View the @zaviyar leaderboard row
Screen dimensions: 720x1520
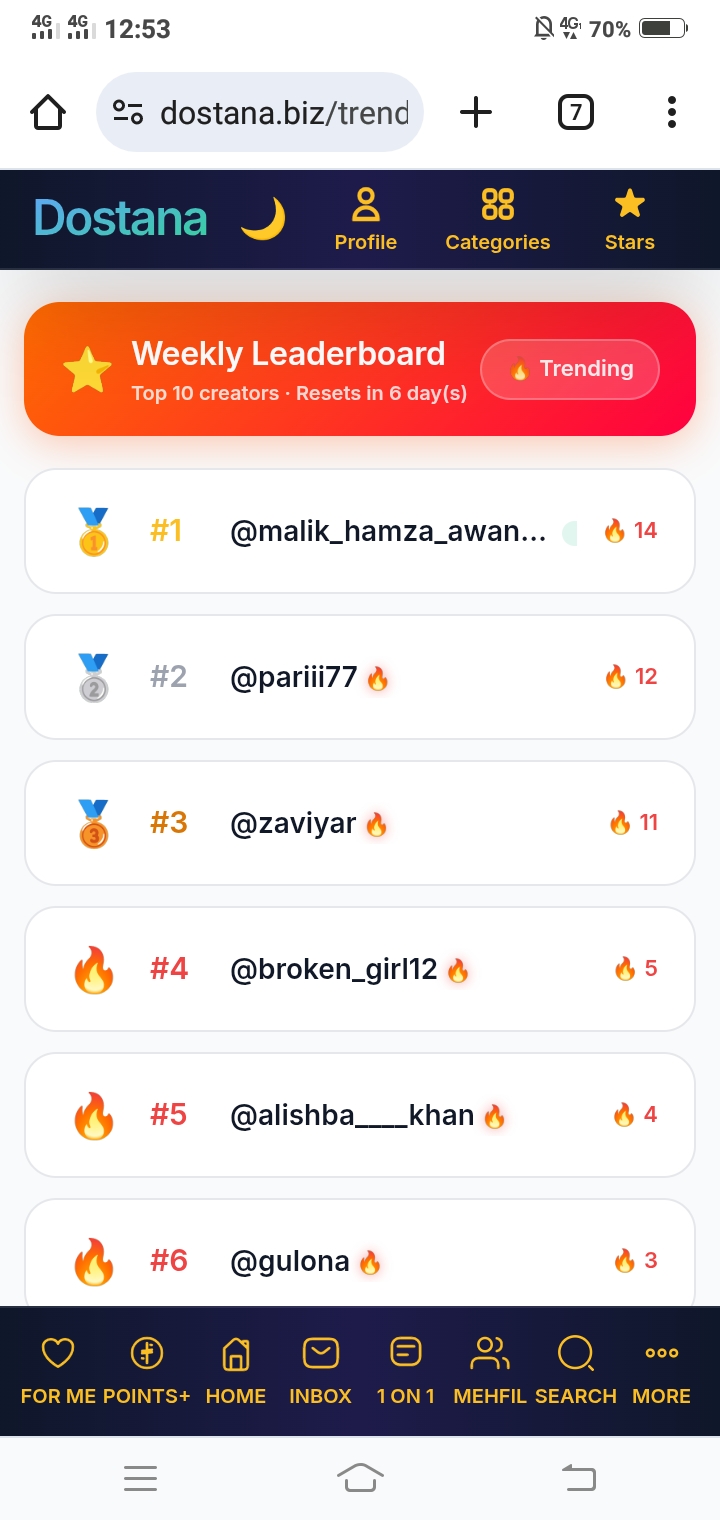coord(360,823)
